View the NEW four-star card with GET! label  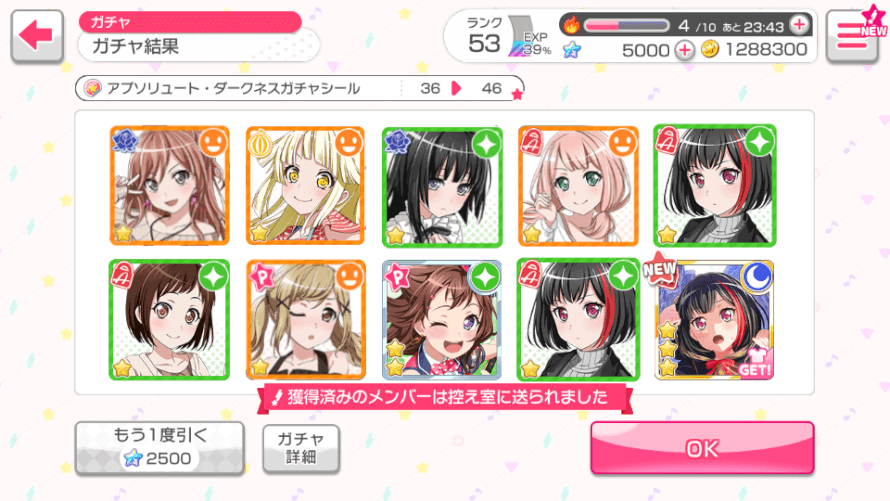(x=714, y=320)
